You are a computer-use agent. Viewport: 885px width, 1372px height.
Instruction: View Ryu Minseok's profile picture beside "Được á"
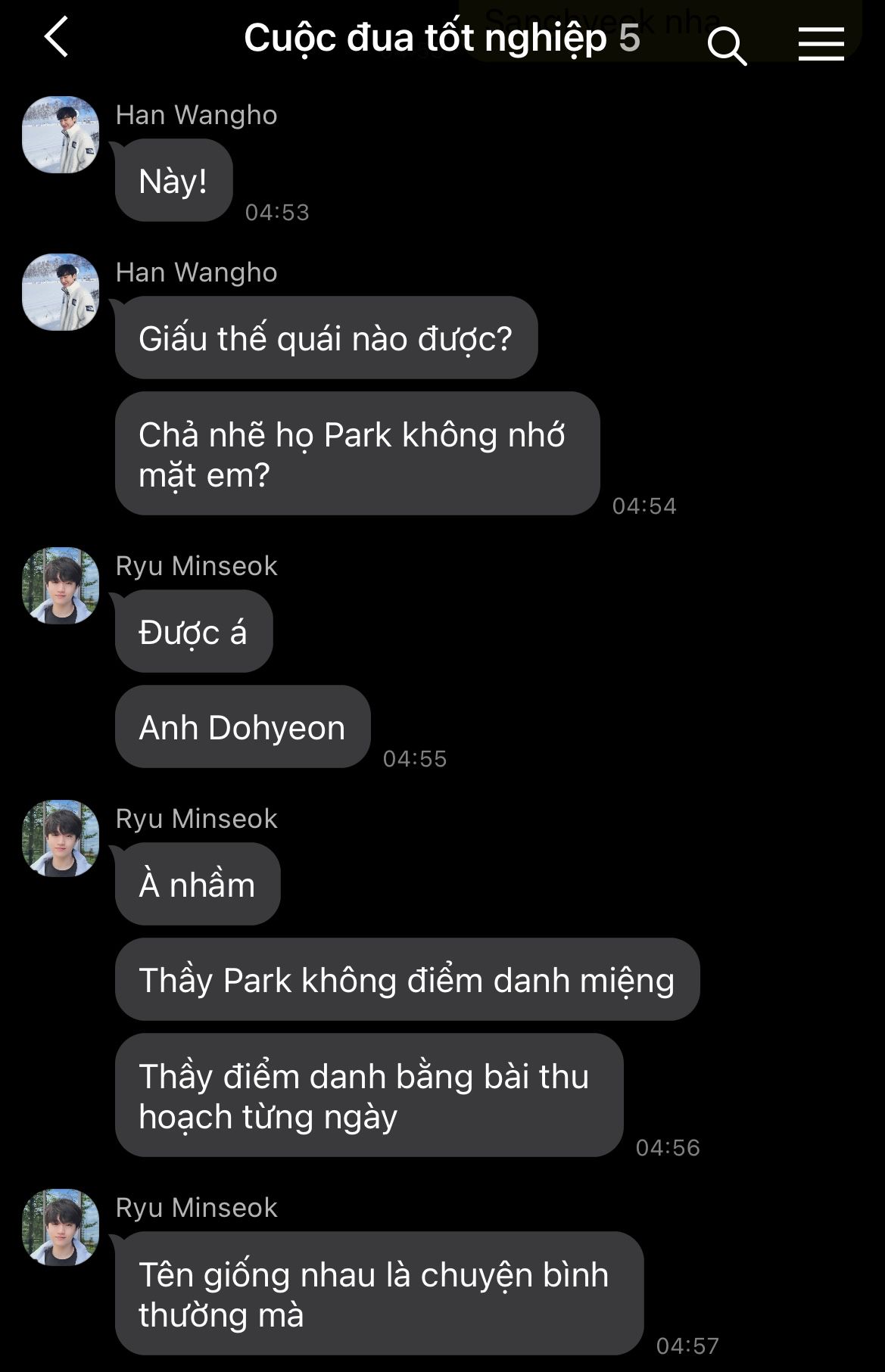click(x=61, y=586)
